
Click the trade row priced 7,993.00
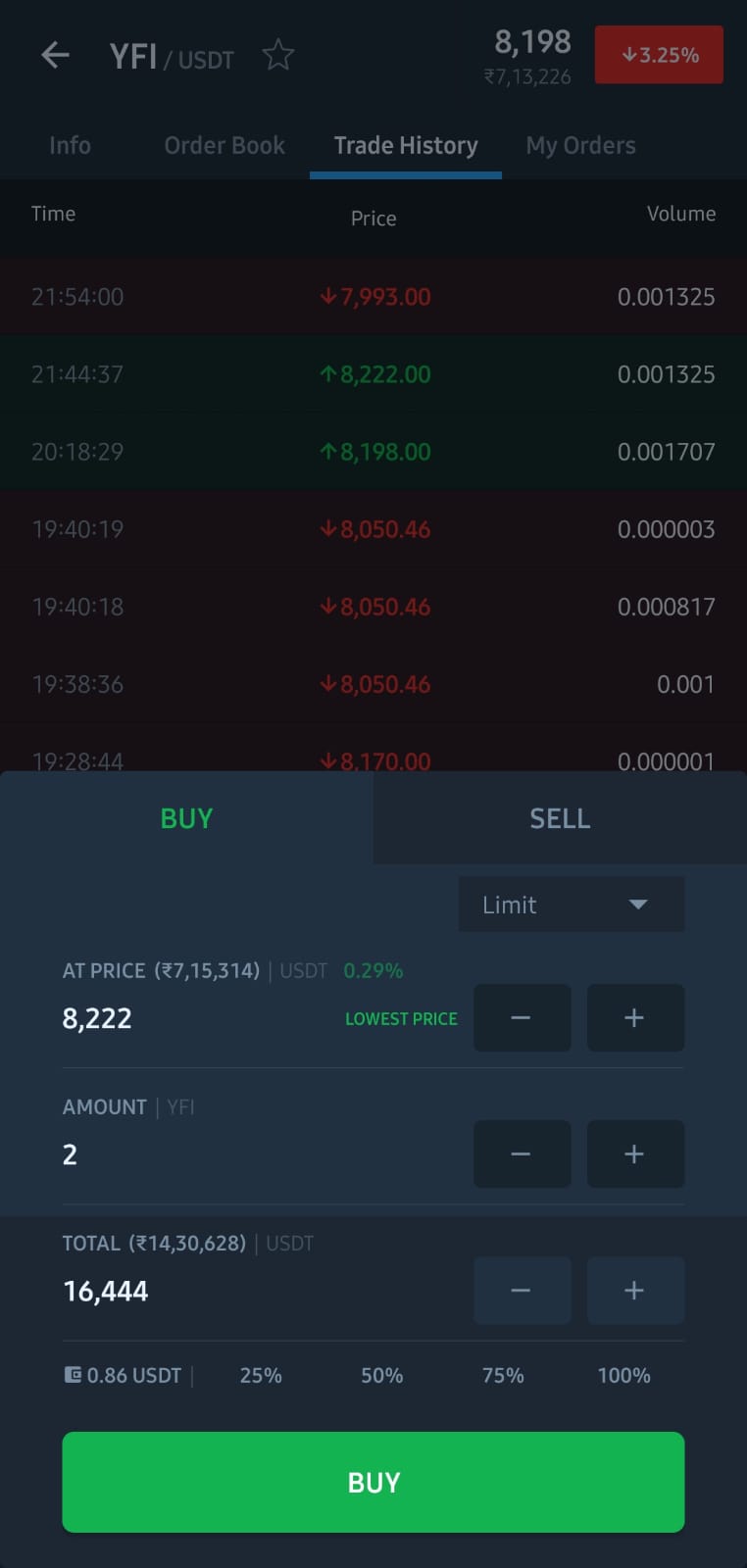(373, 296)
